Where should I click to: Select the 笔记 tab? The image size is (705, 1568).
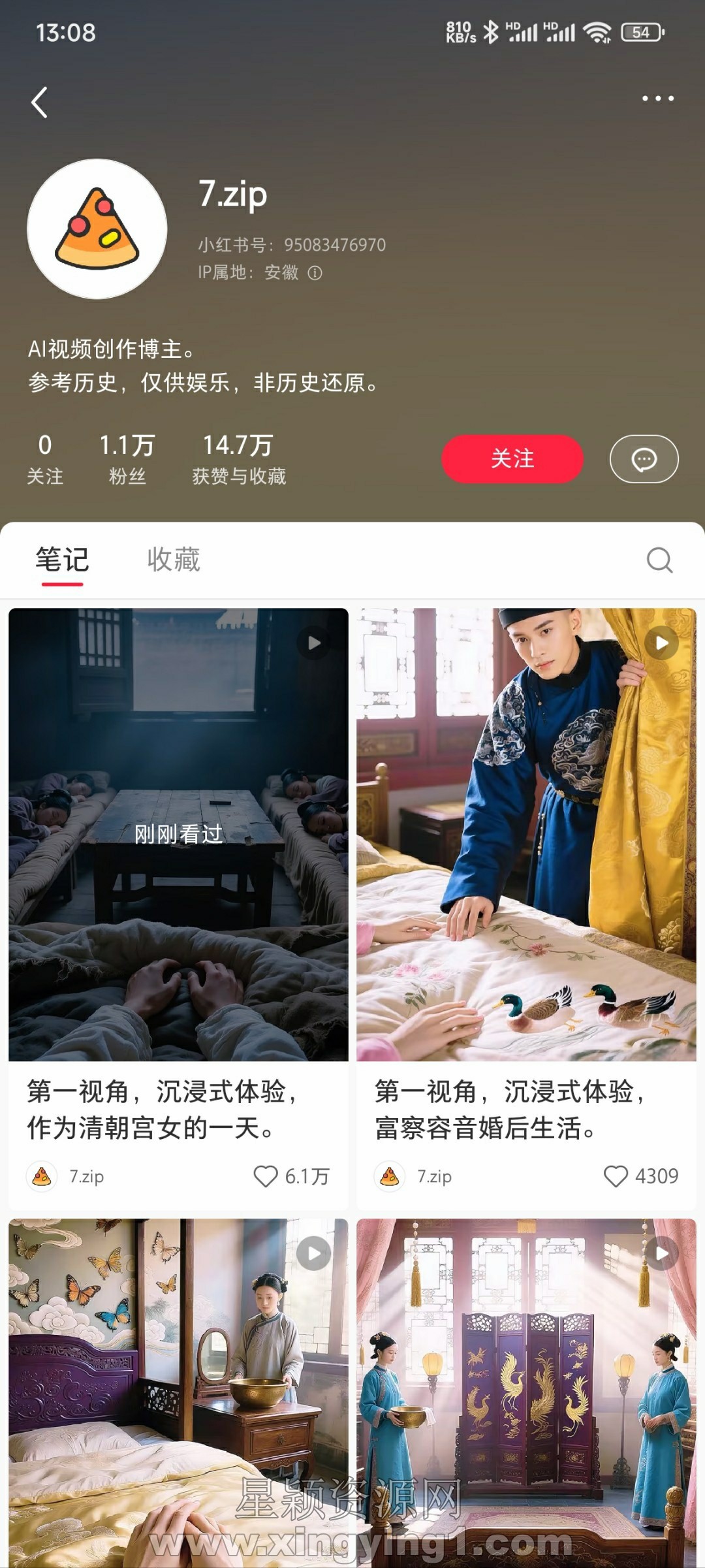[x=62, y=560]
